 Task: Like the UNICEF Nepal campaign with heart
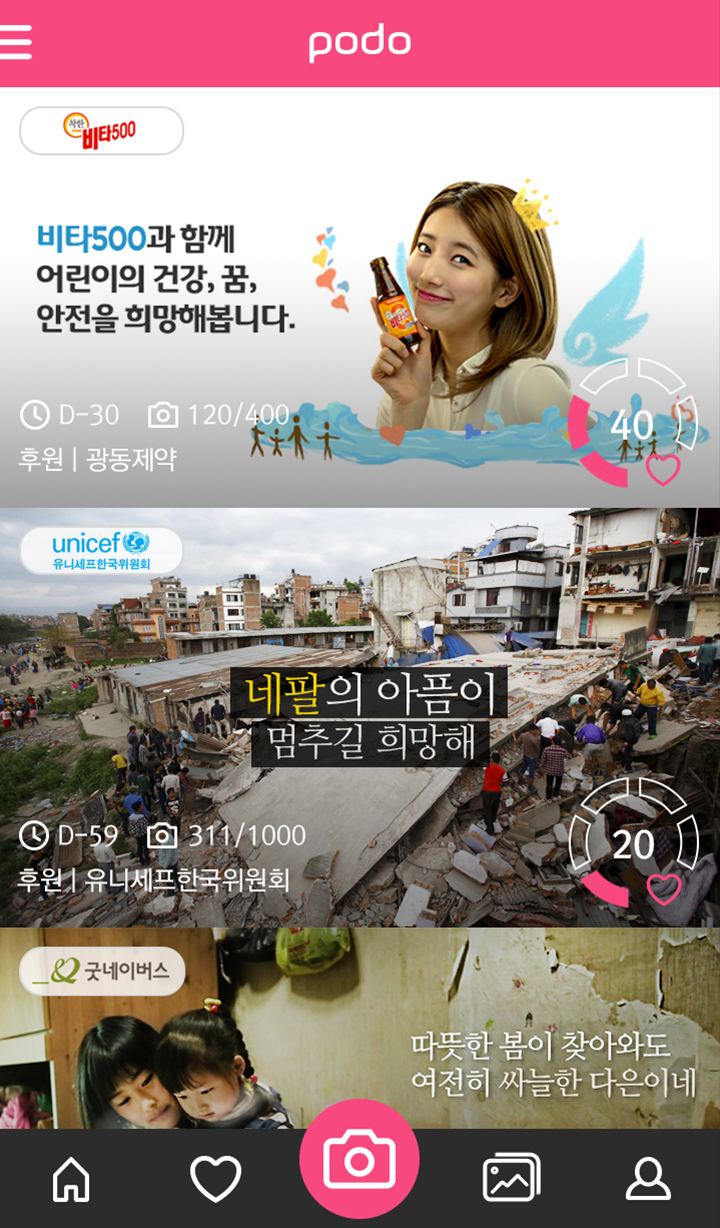pyautogui.click(x=664, y=887)
